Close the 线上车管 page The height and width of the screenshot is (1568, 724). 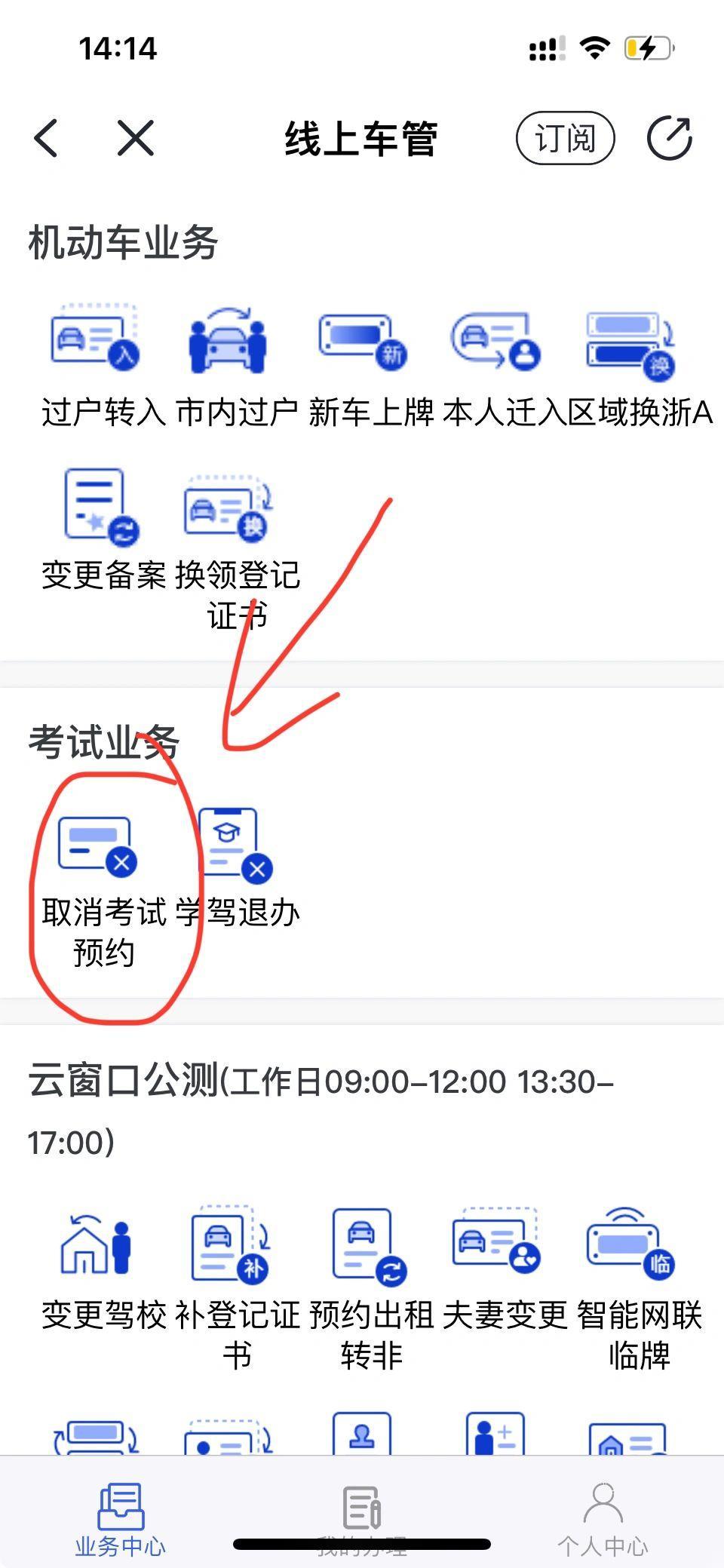pyautogui.click(x=136, y=138)
